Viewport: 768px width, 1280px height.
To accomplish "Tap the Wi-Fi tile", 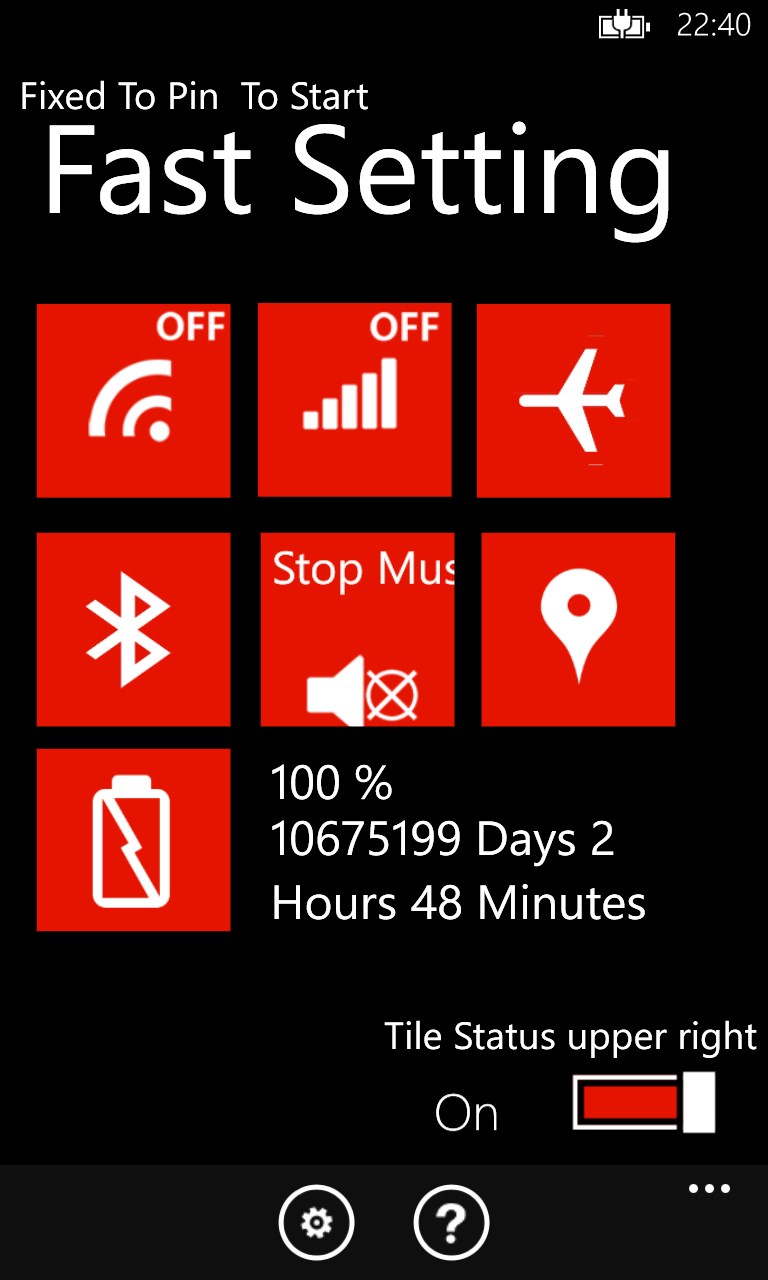I will coord(133,400).
